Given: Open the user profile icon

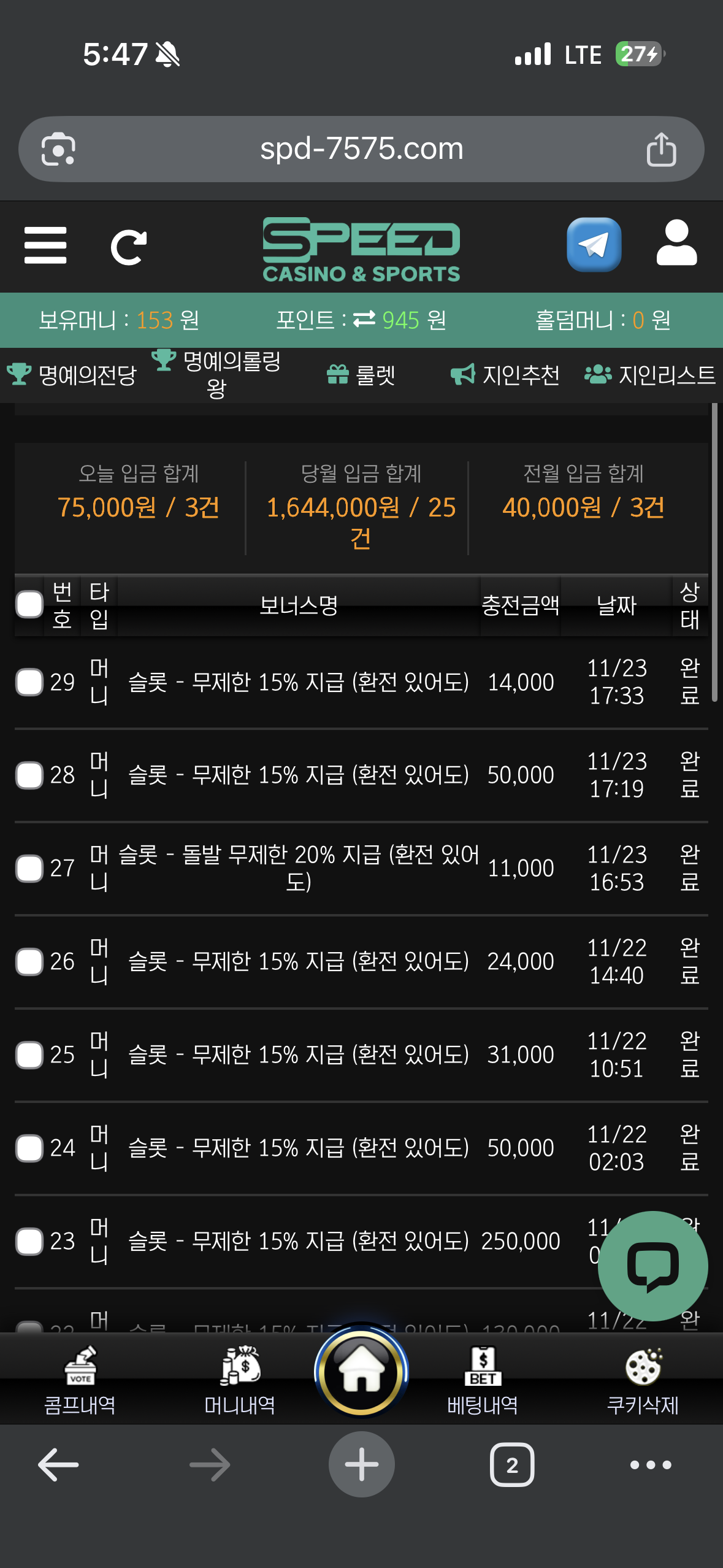Looking at the screenshot, I should (x=676, y=244).
